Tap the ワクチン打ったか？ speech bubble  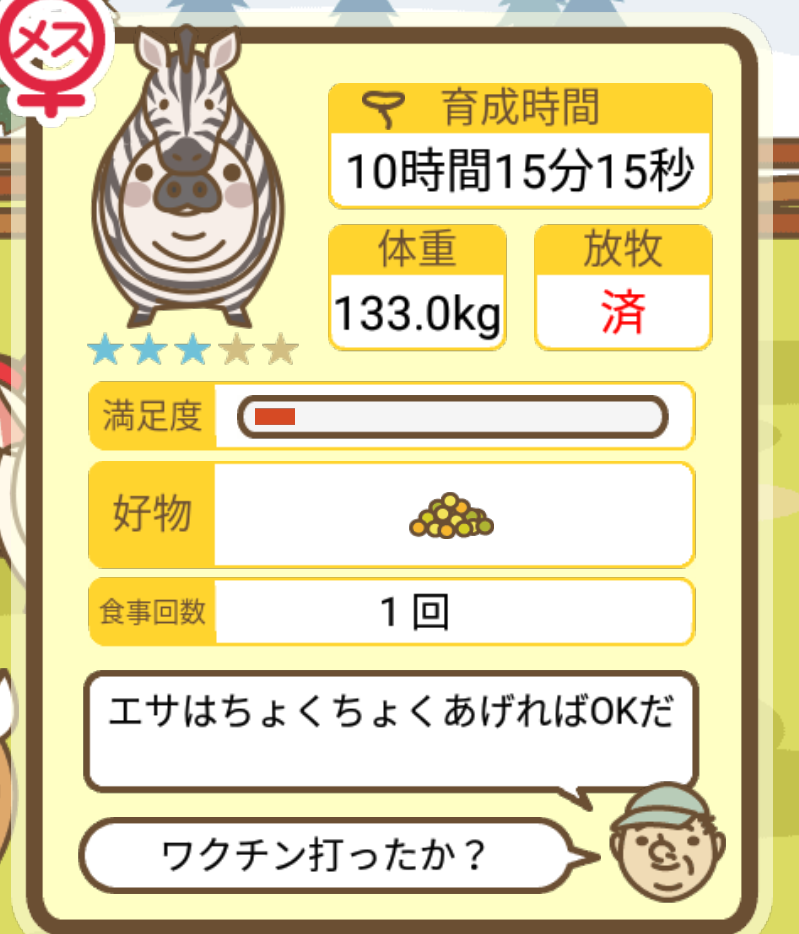tap(325, 855)
